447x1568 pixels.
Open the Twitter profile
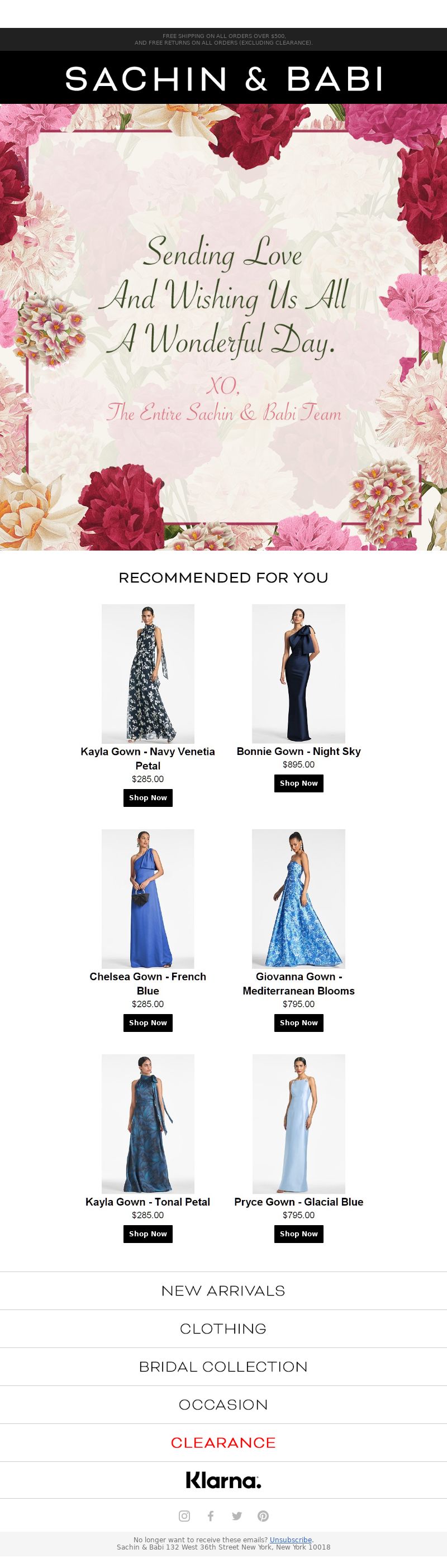pos(237,1516)
